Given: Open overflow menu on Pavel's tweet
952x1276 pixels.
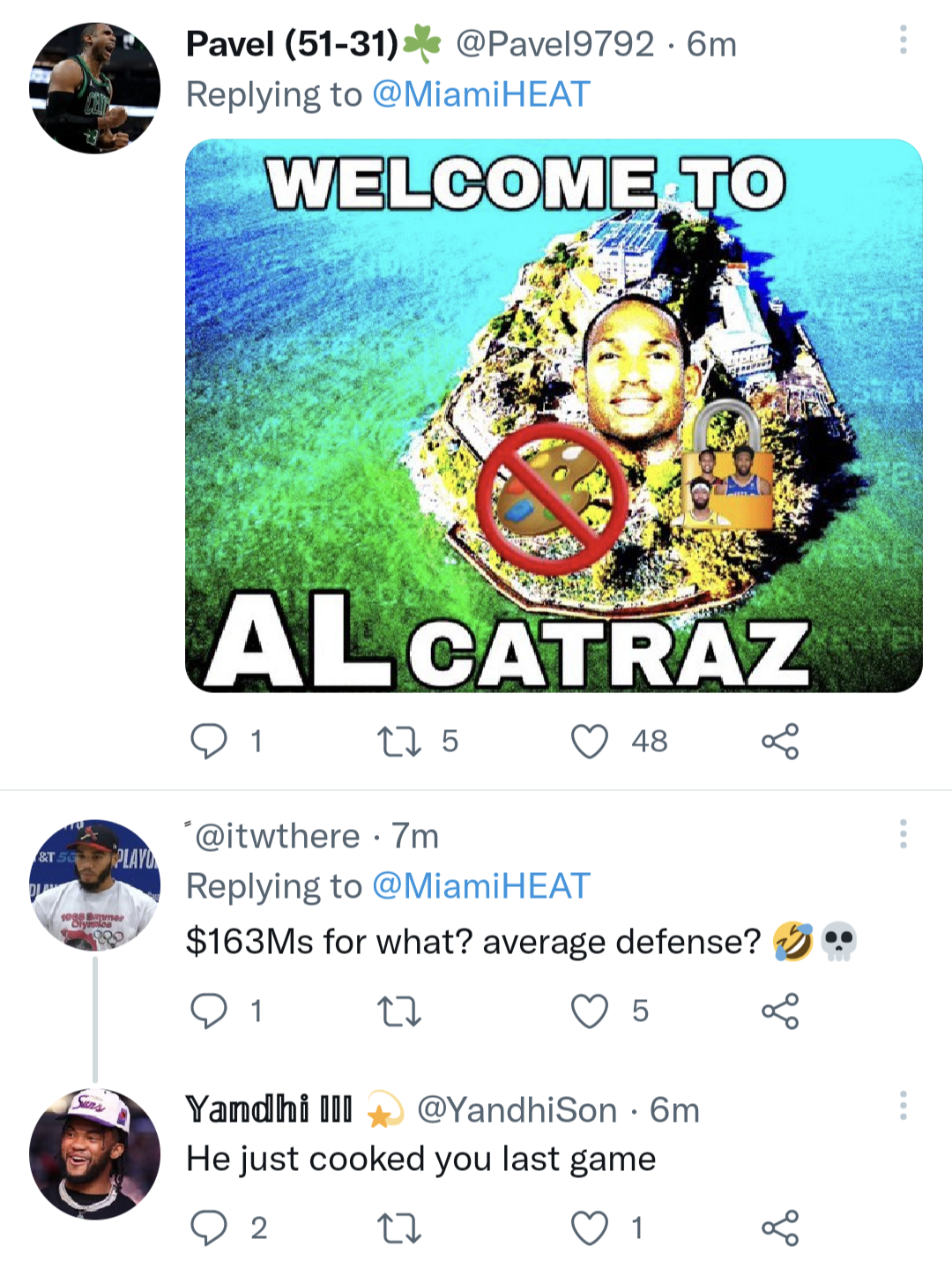Looking at the screenshot, I should click(903, 40).
